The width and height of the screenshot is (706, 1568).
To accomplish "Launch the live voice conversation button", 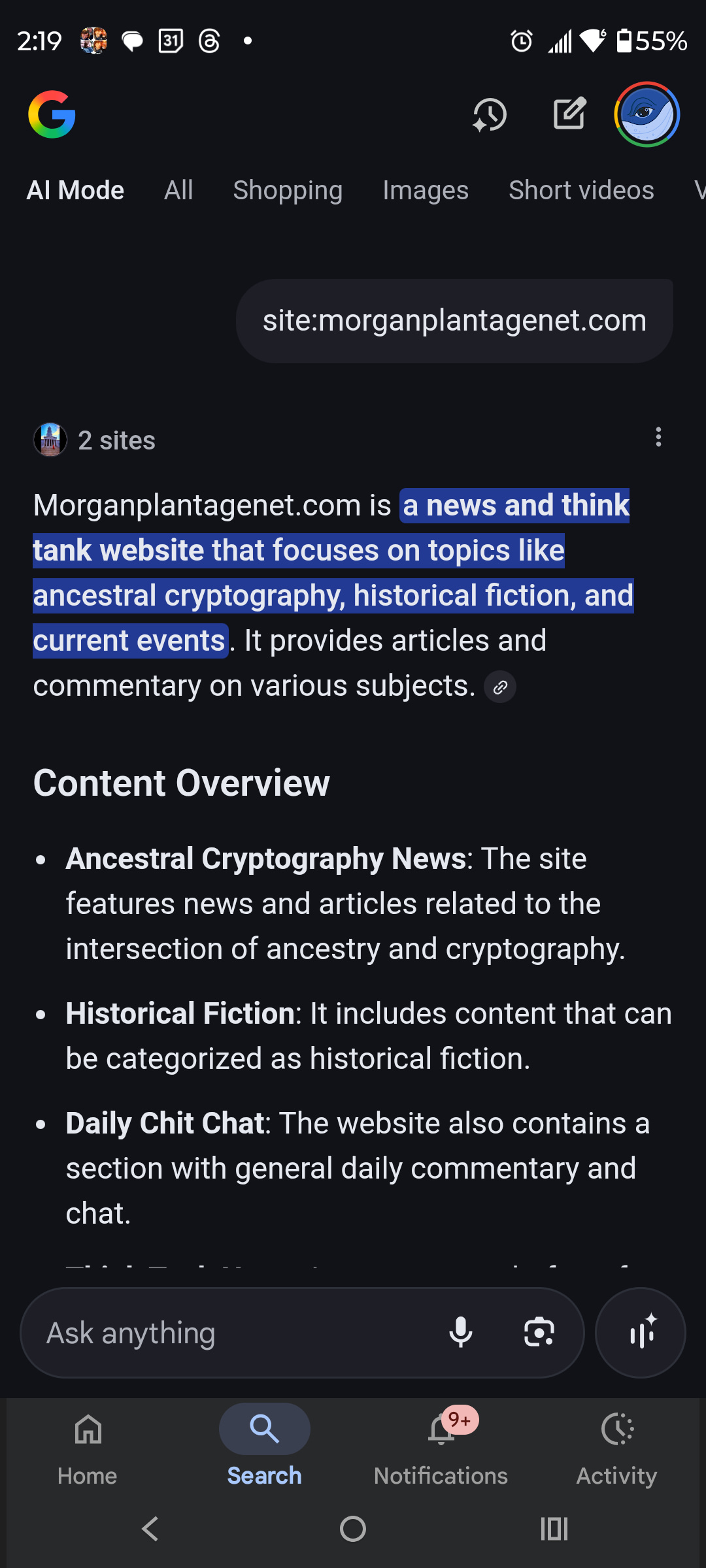I will pyautogui.click(x=641, y=1333).
